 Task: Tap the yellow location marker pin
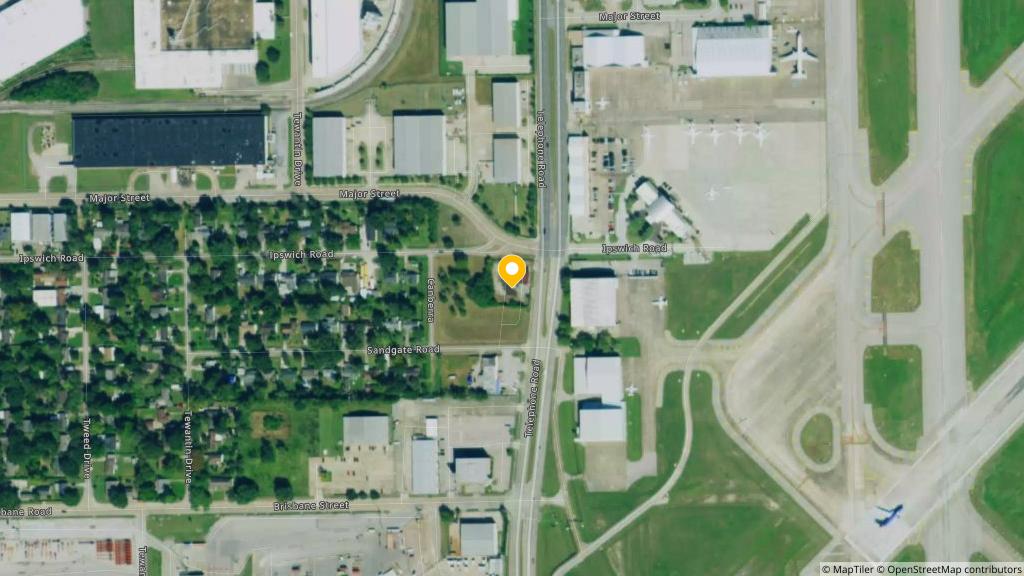512,270
